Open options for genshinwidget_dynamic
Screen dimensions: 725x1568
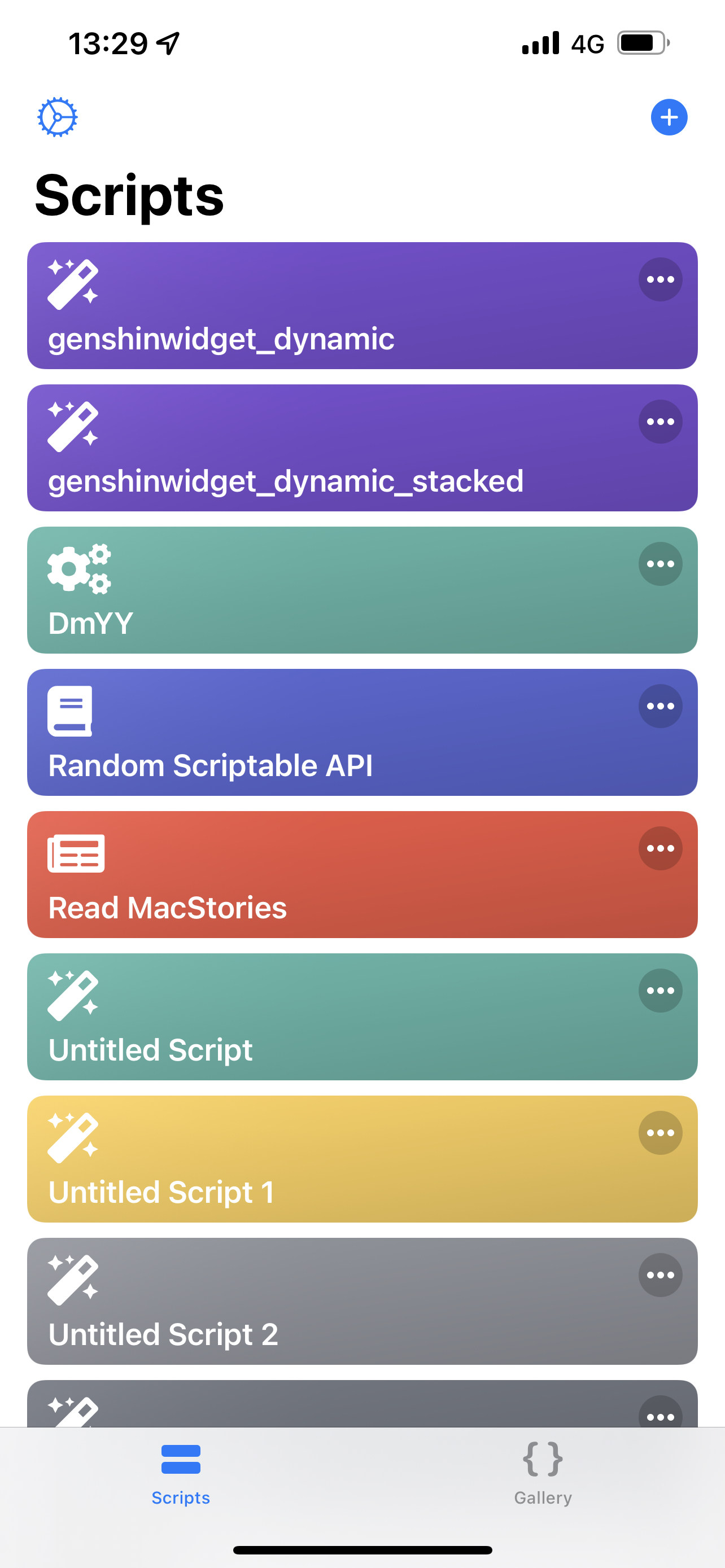[x=660, y=279]
